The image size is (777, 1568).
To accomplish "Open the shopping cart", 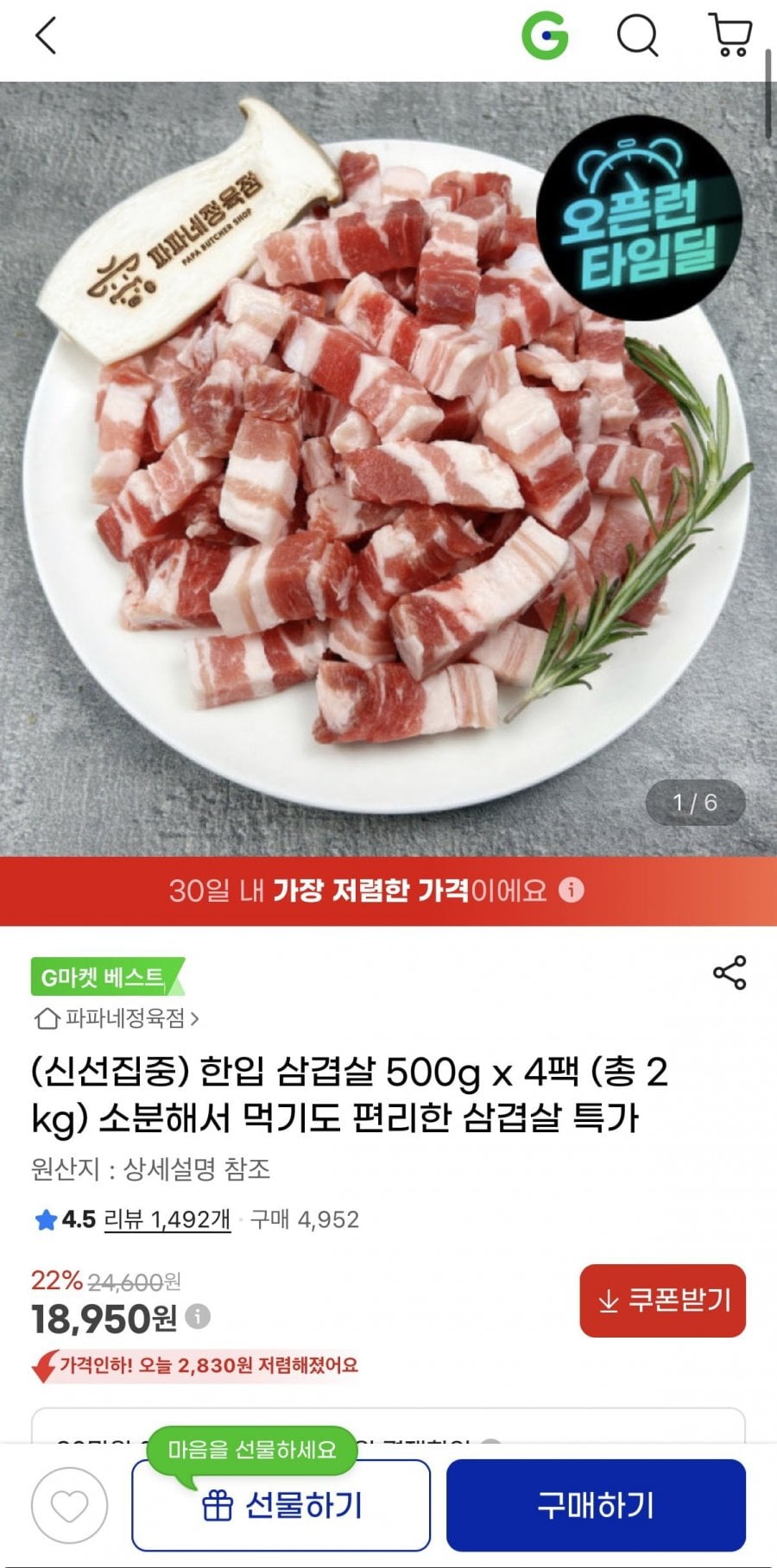I will 730,36.
